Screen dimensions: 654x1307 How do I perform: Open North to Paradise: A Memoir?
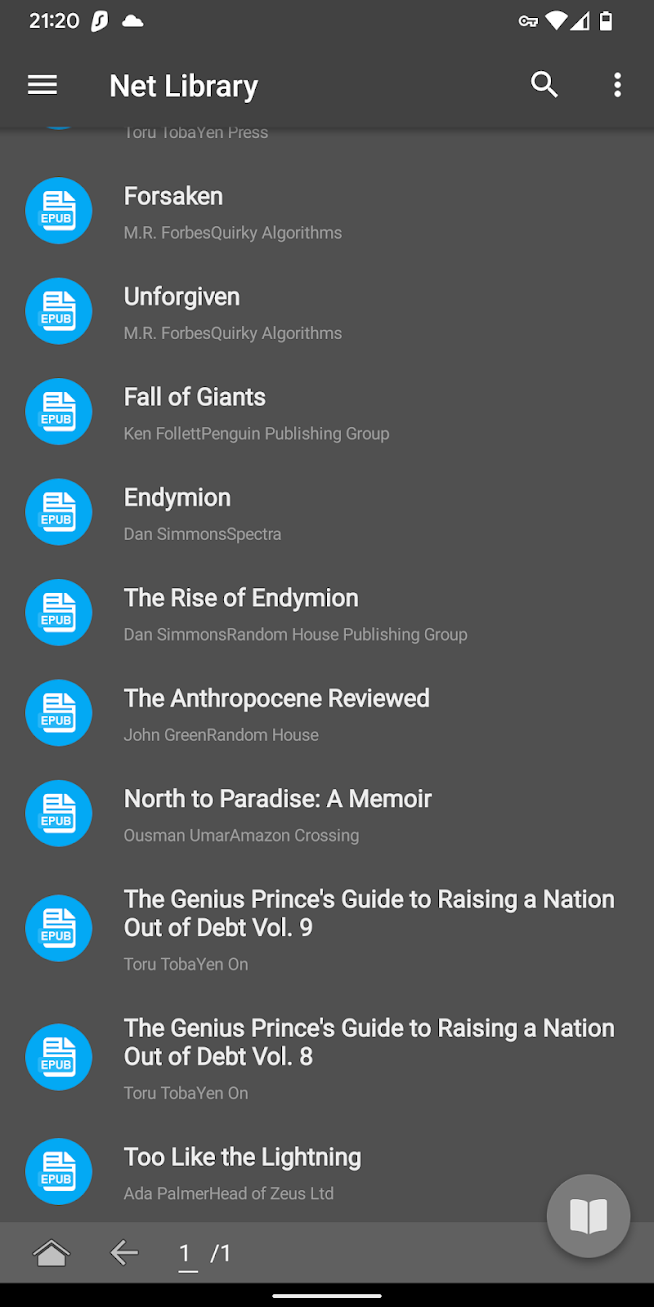[327, 814]
